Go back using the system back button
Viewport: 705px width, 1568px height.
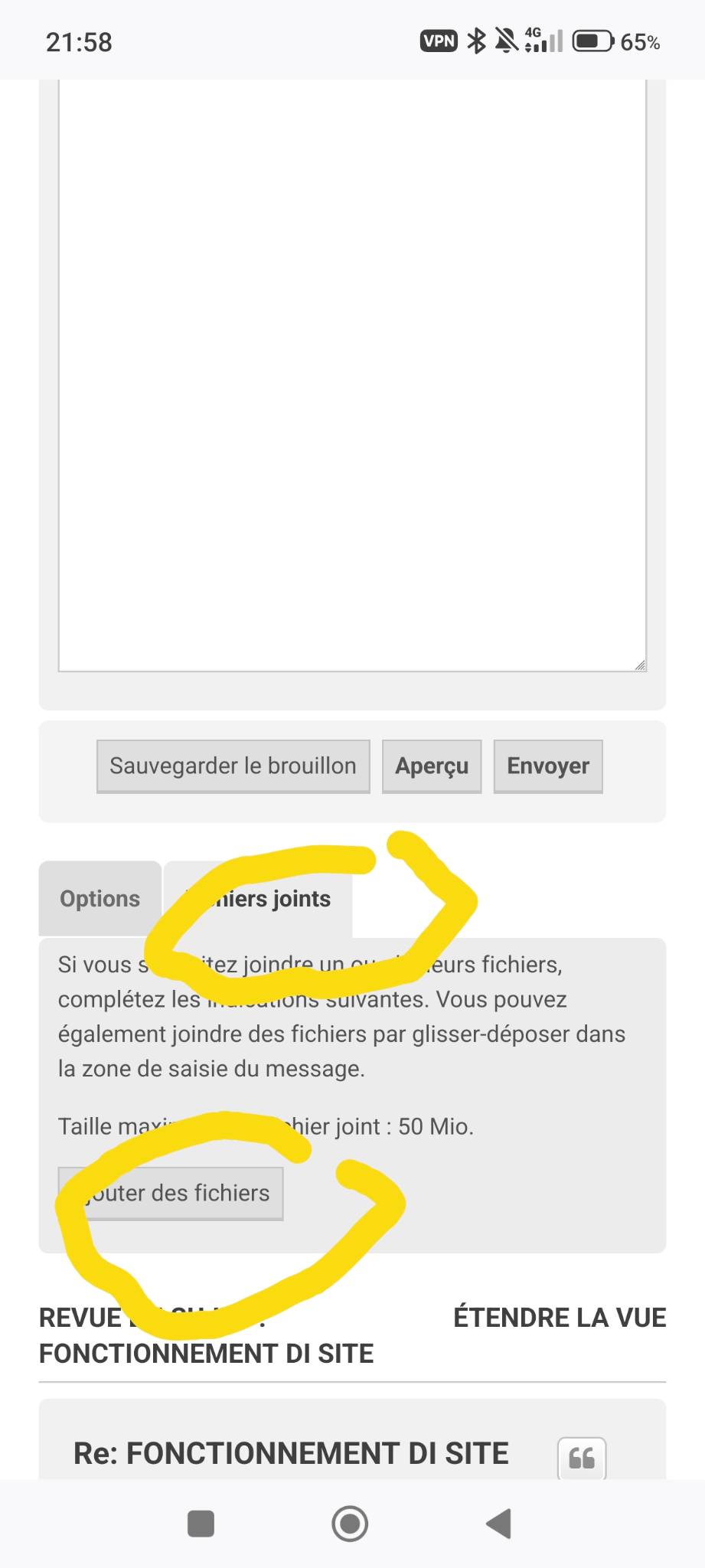tap(499, 1524)
